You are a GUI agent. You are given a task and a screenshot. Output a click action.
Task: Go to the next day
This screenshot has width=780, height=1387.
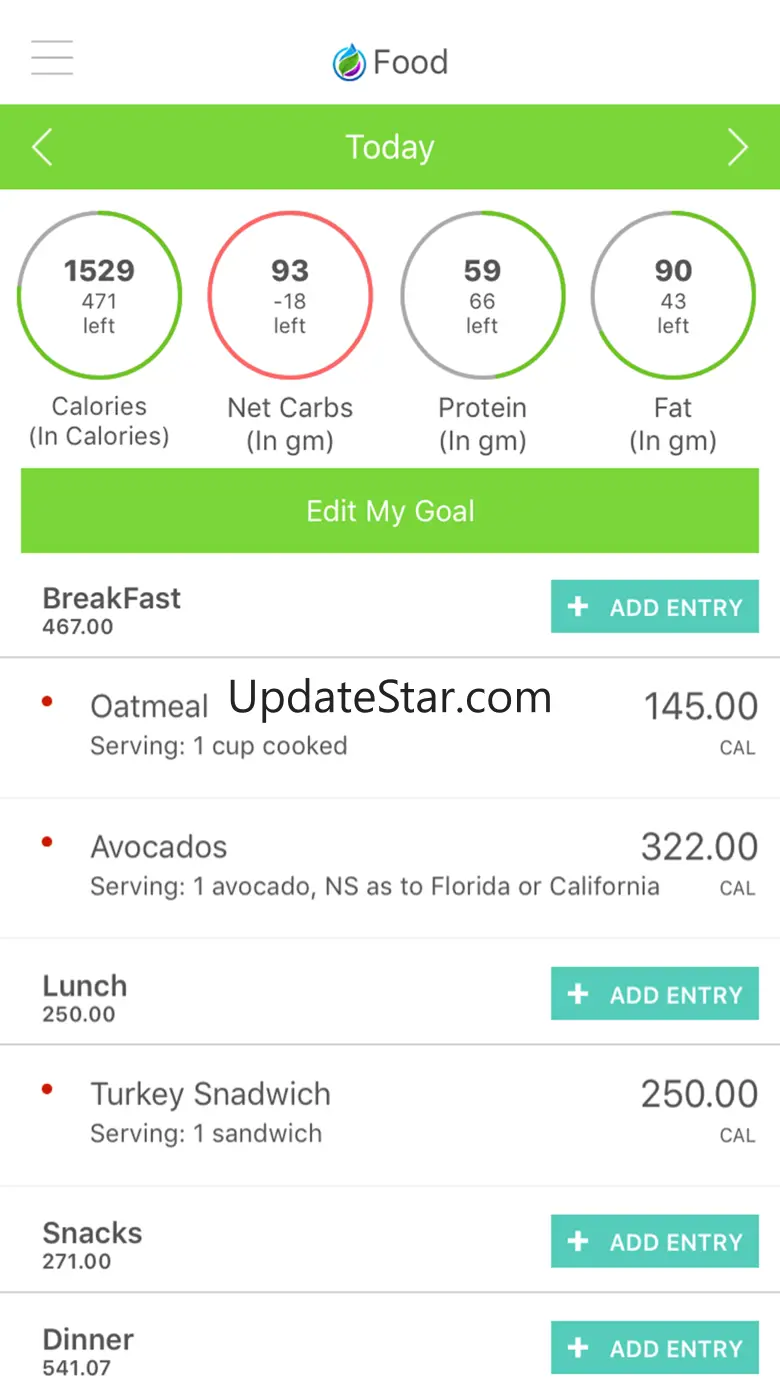(x=737, y=148)
